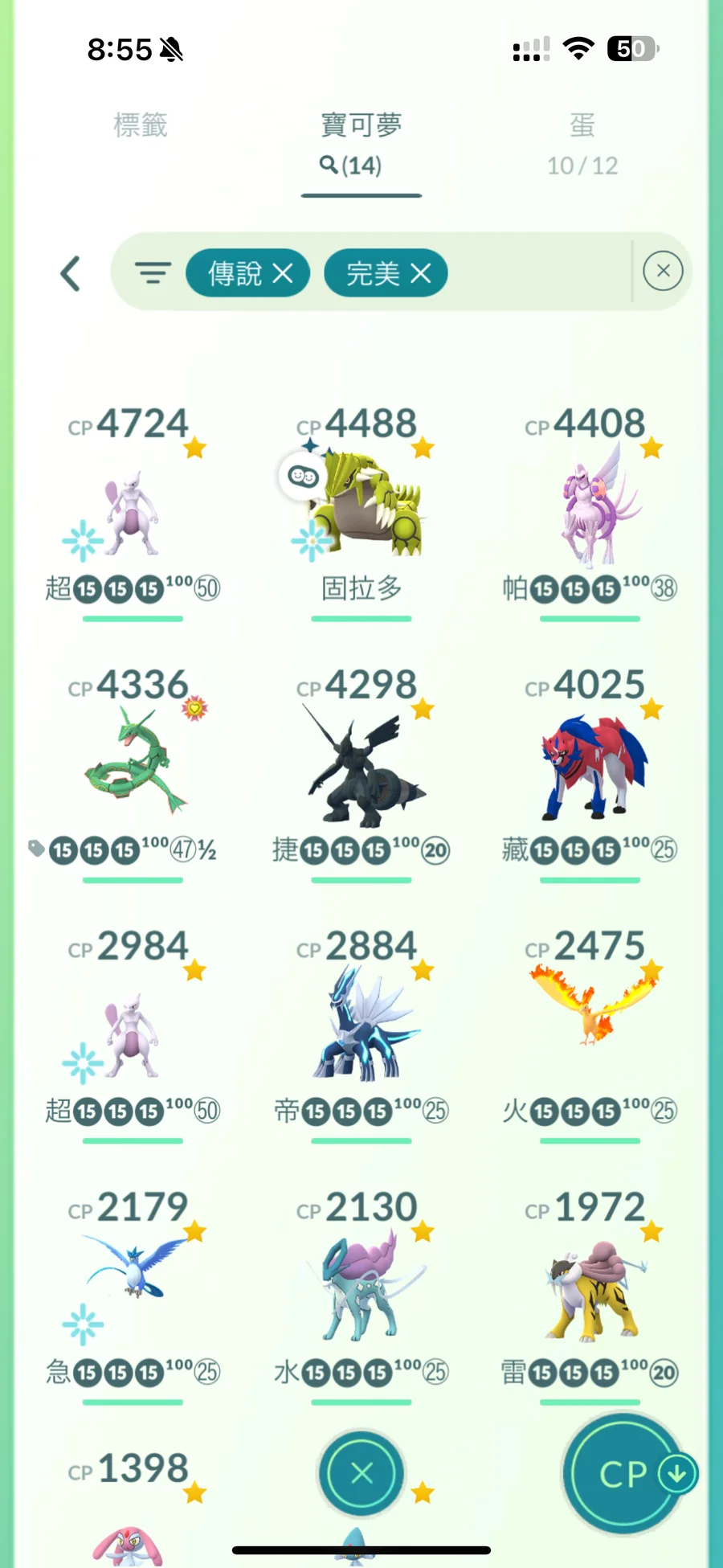Switch to the 蛋 tab
Image resolution: width=723 pixels, height=1568 pixels.
(x=582, y=142)
